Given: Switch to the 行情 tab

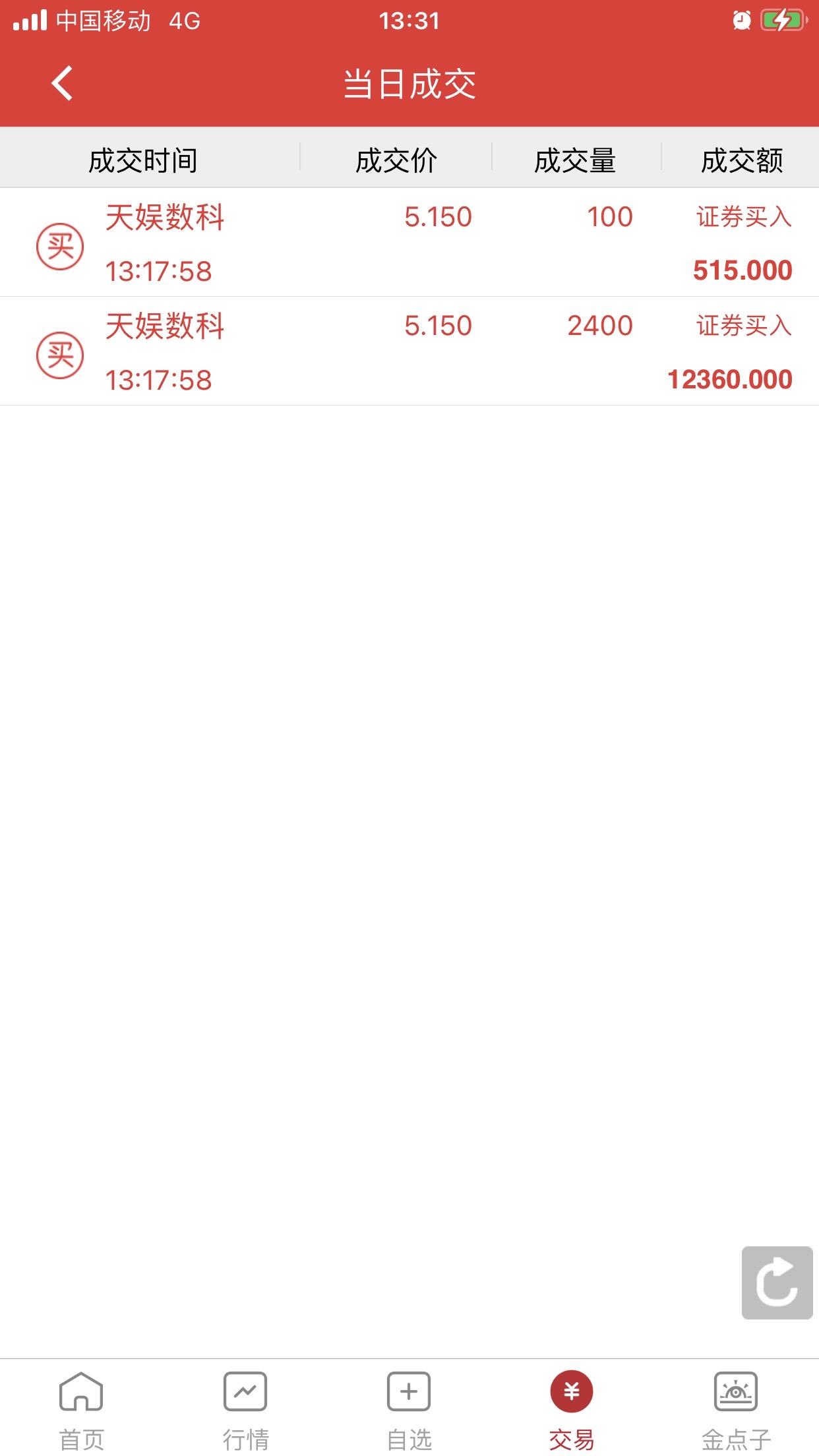Looking at the screenshot, I should (x=245, y=1409).
